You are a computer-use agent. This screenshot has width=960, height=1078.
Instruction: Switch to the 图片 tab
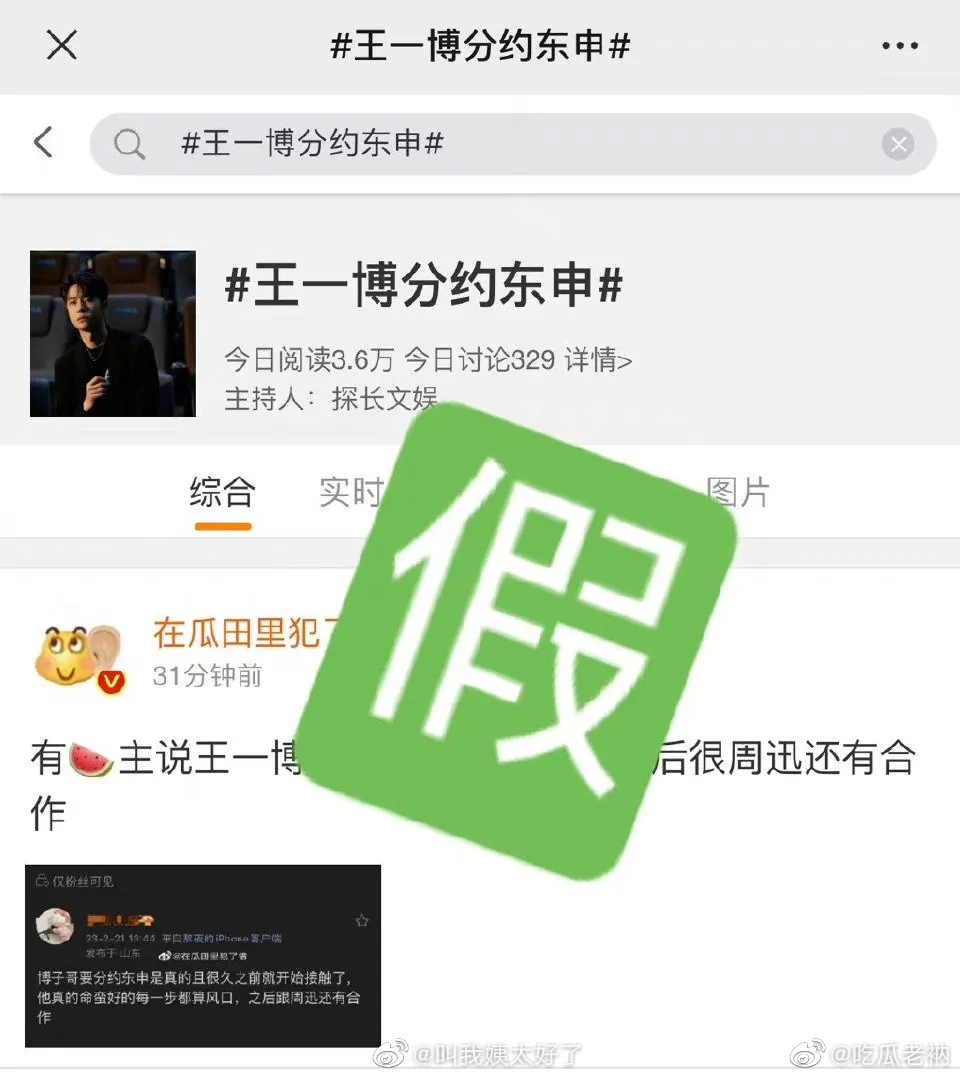[738, 492]
